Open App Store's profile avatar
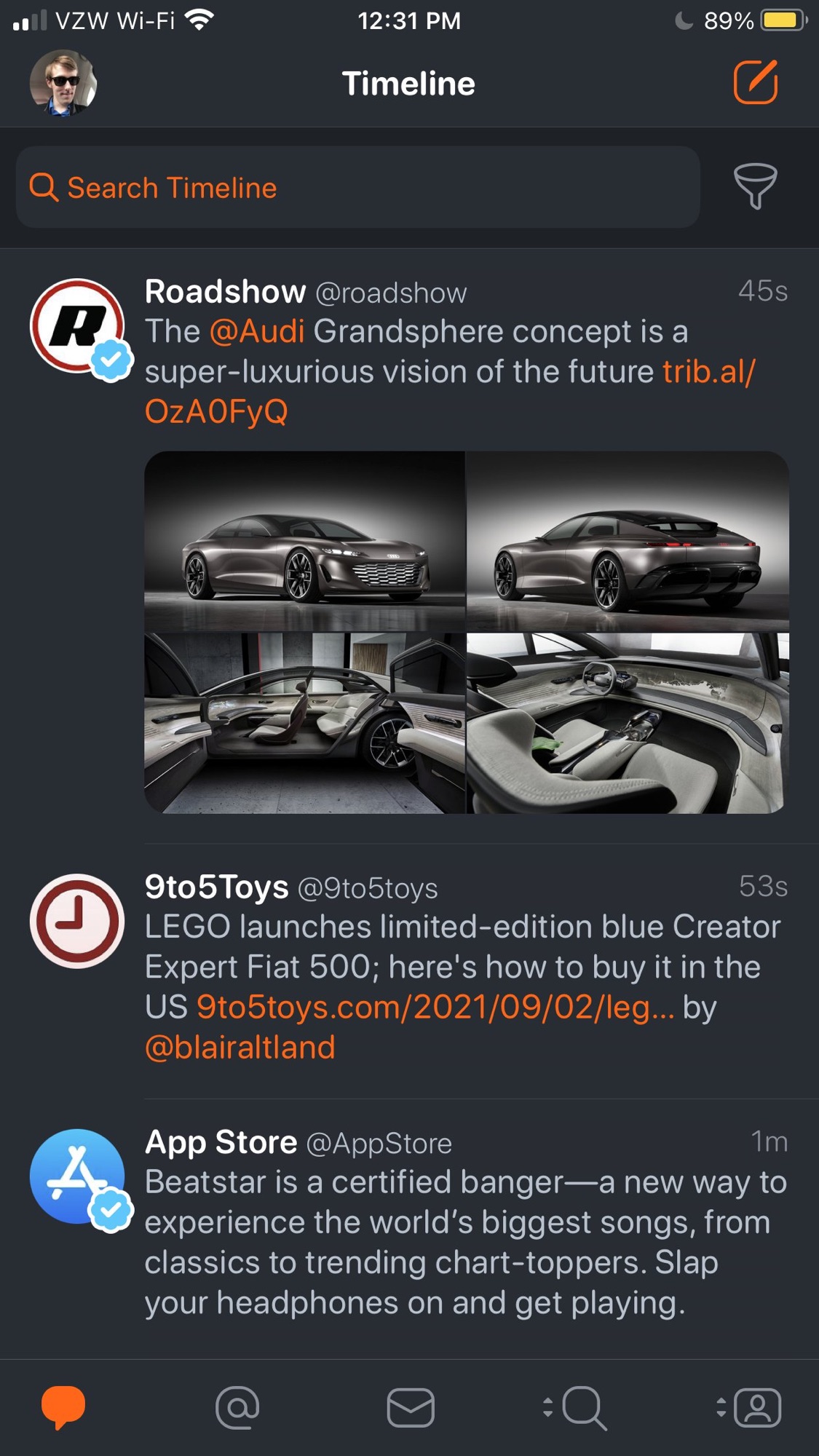 click(x=77, y=1176)
